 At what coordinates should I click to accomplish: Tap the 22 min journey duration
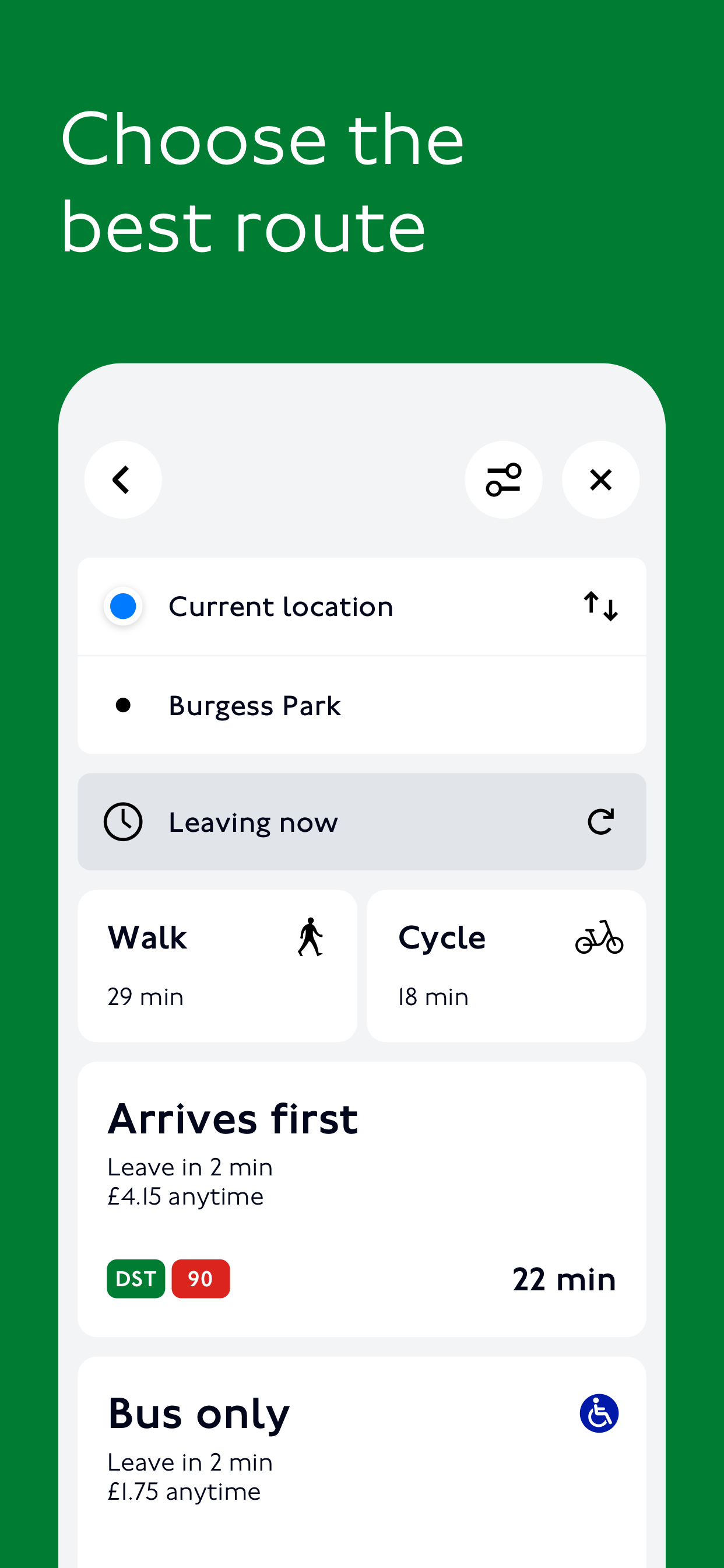(564, 1278)
